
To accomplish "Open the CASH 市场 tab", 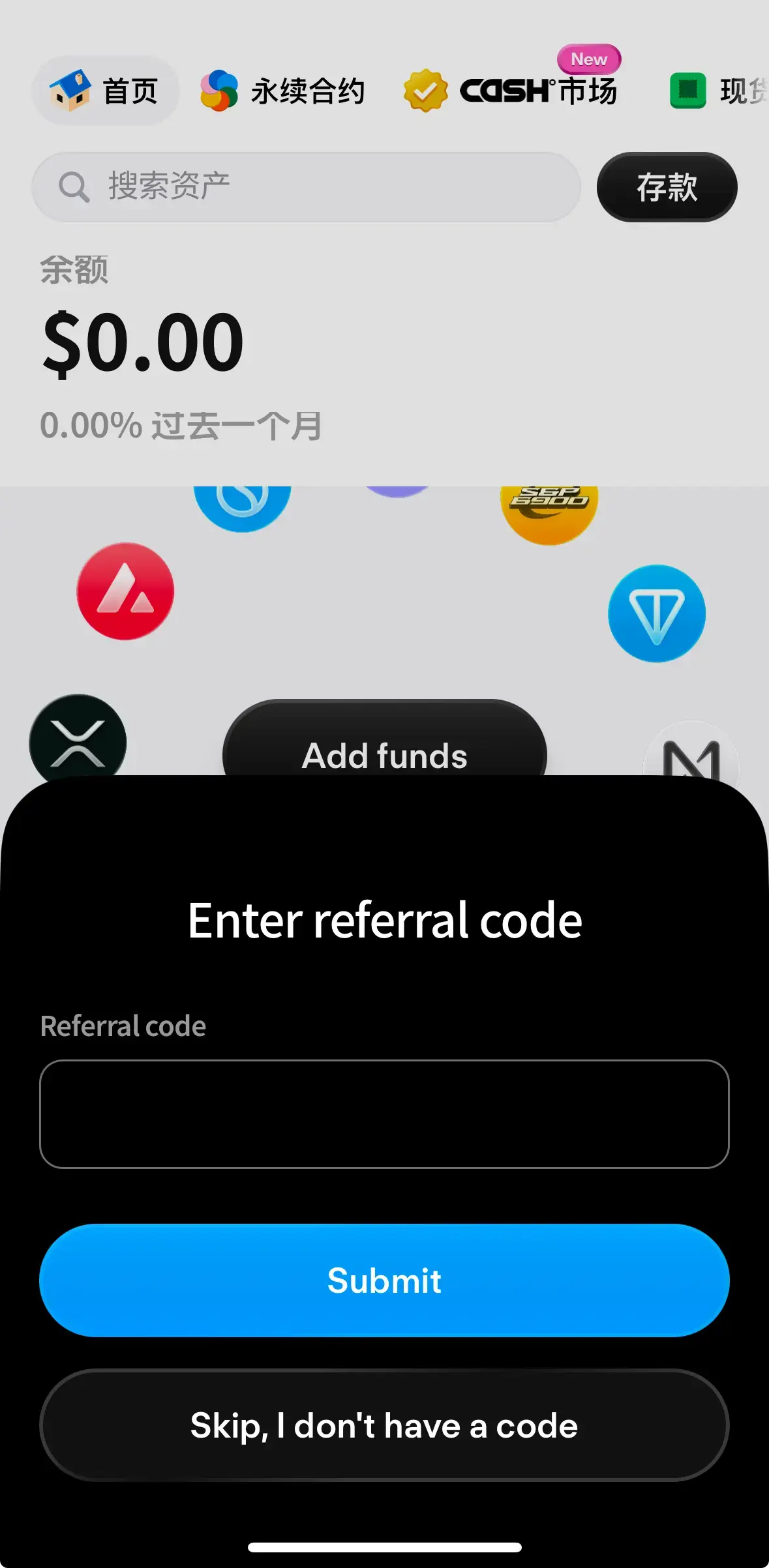I will [511, 91].
